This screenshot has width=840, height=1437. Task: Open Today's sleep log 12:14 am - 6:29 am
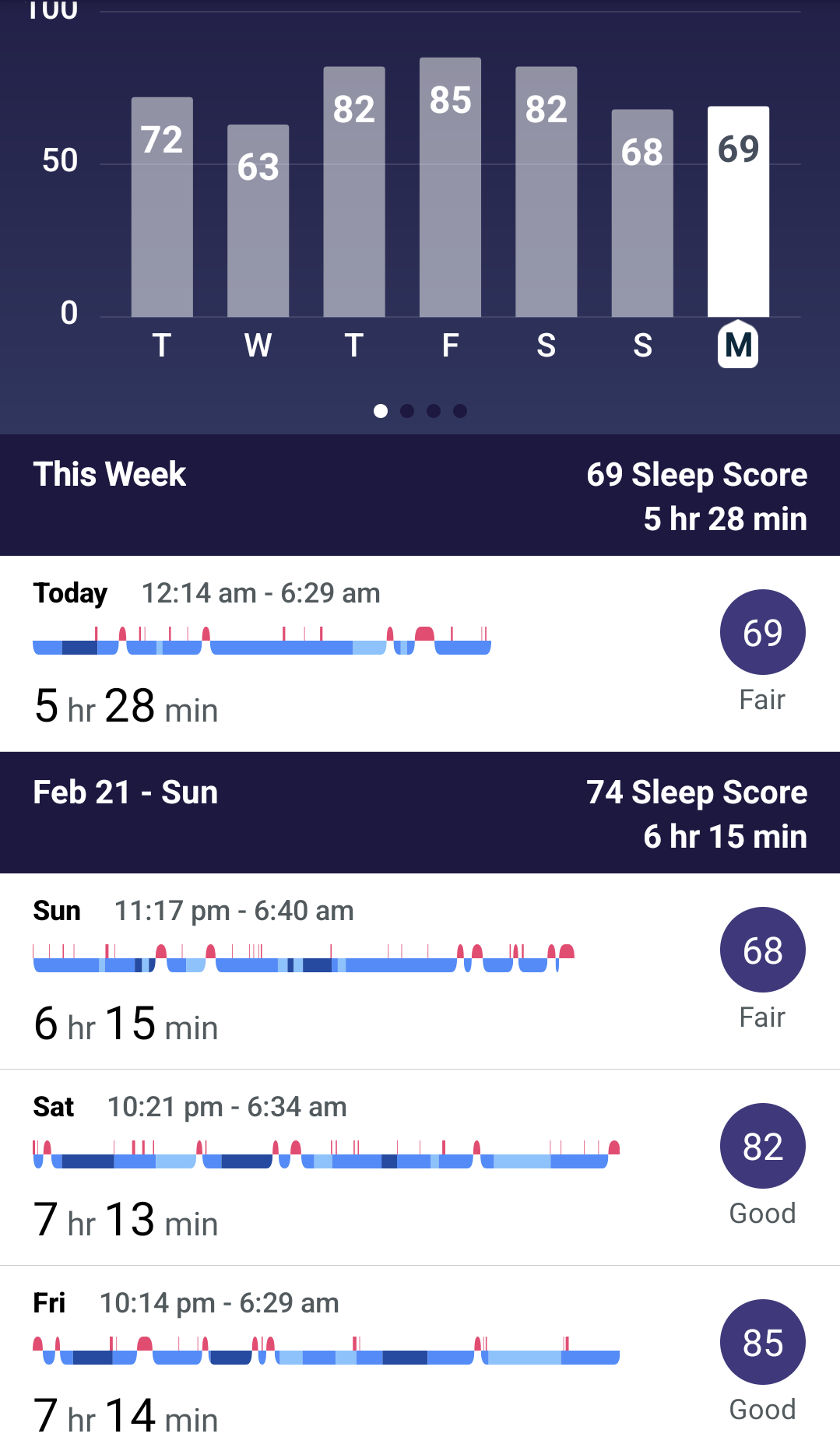pos(420,653)
